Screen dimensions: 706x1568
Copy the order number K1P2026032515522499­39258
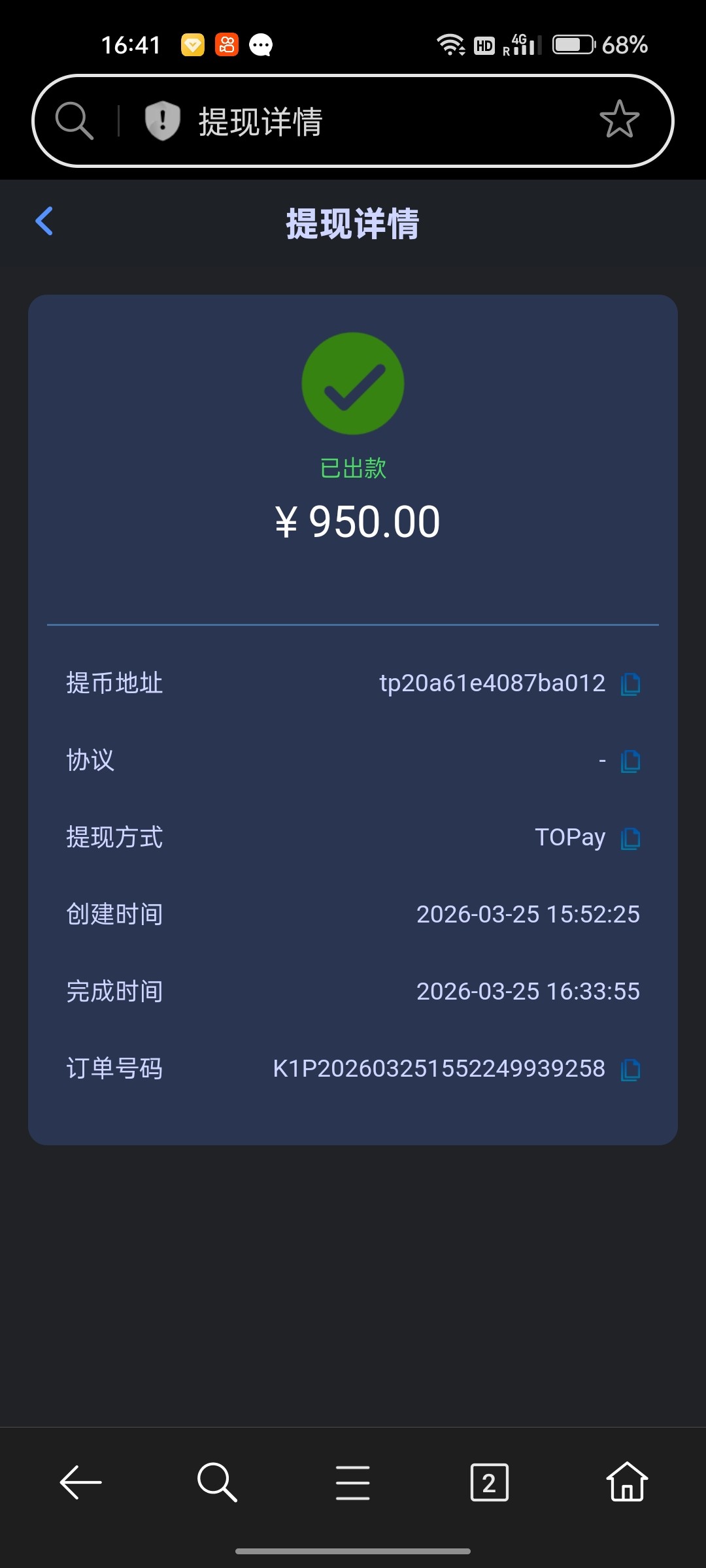pyautogui.click(x=630, y=1070)
